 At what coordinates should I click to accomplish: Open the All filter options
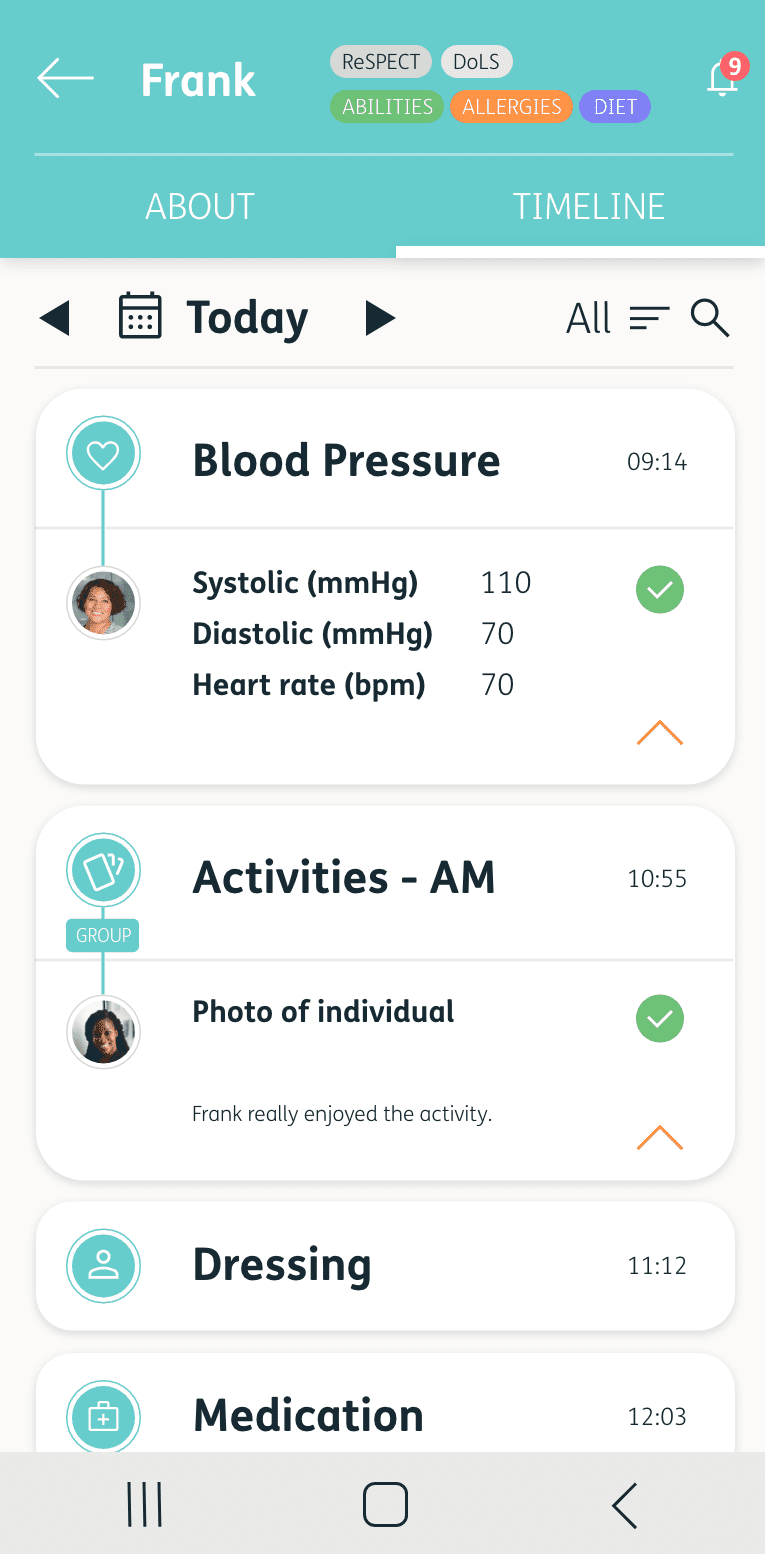point(618,319)
